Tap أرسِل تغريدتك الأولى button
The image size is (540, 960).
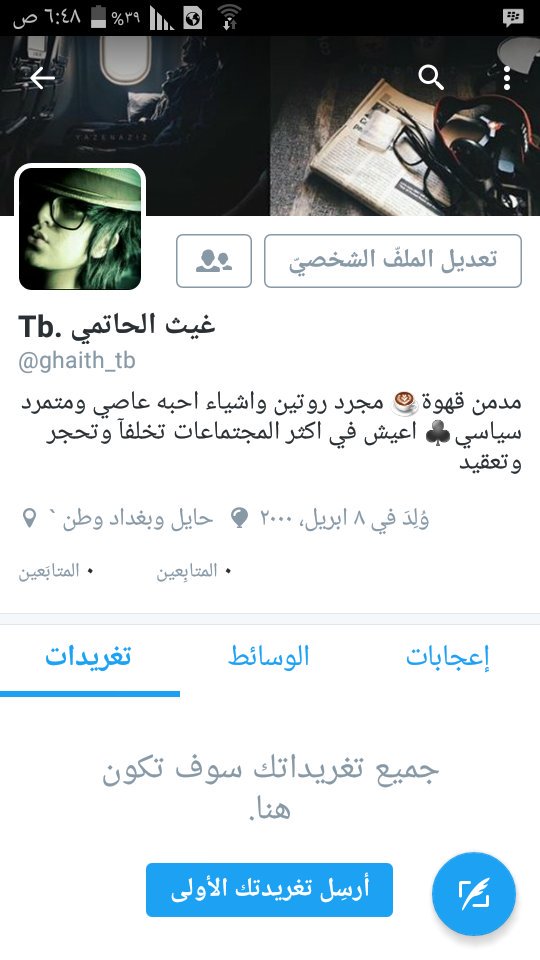(269, 890)
